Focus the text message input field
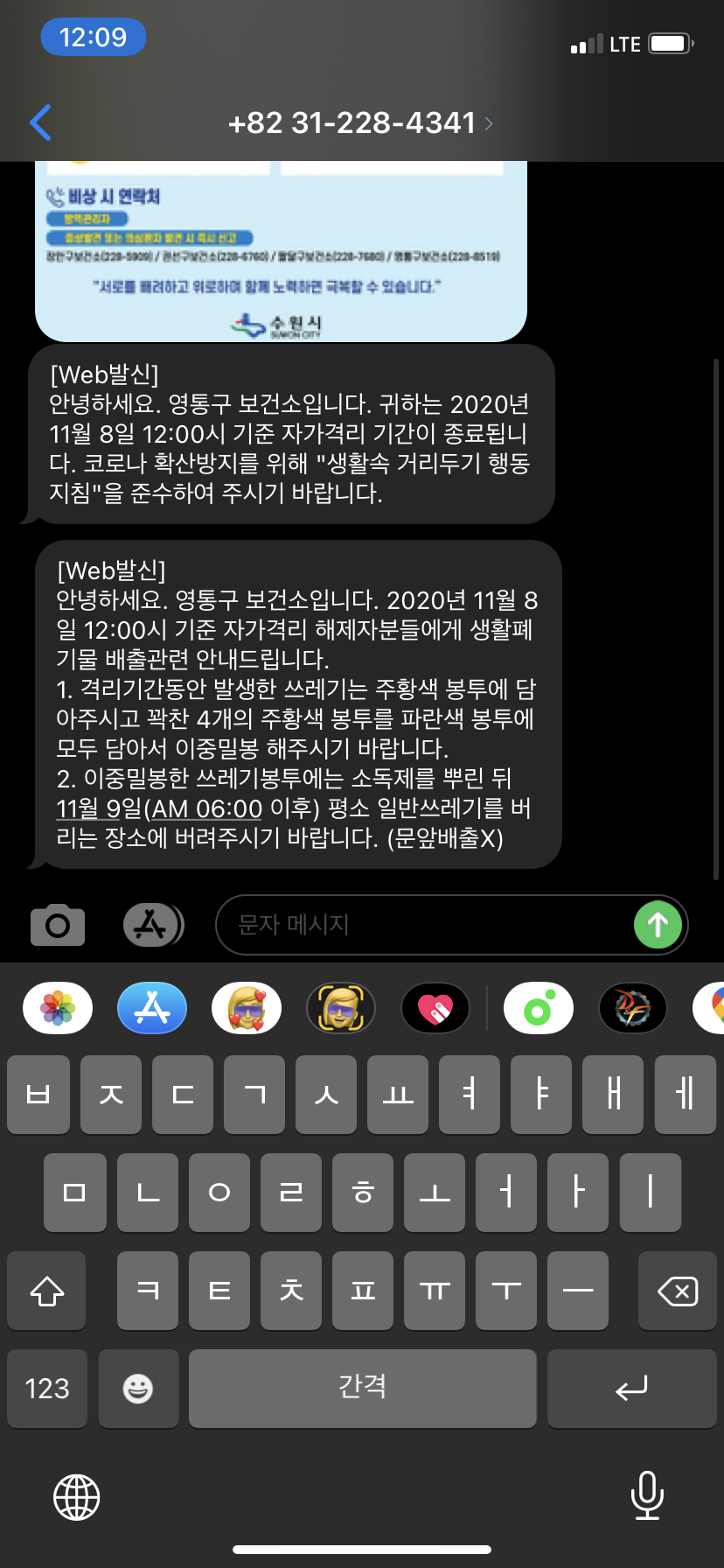Image resolution: width=724 pixels, height=1568 pixels. tap(451, 925)
